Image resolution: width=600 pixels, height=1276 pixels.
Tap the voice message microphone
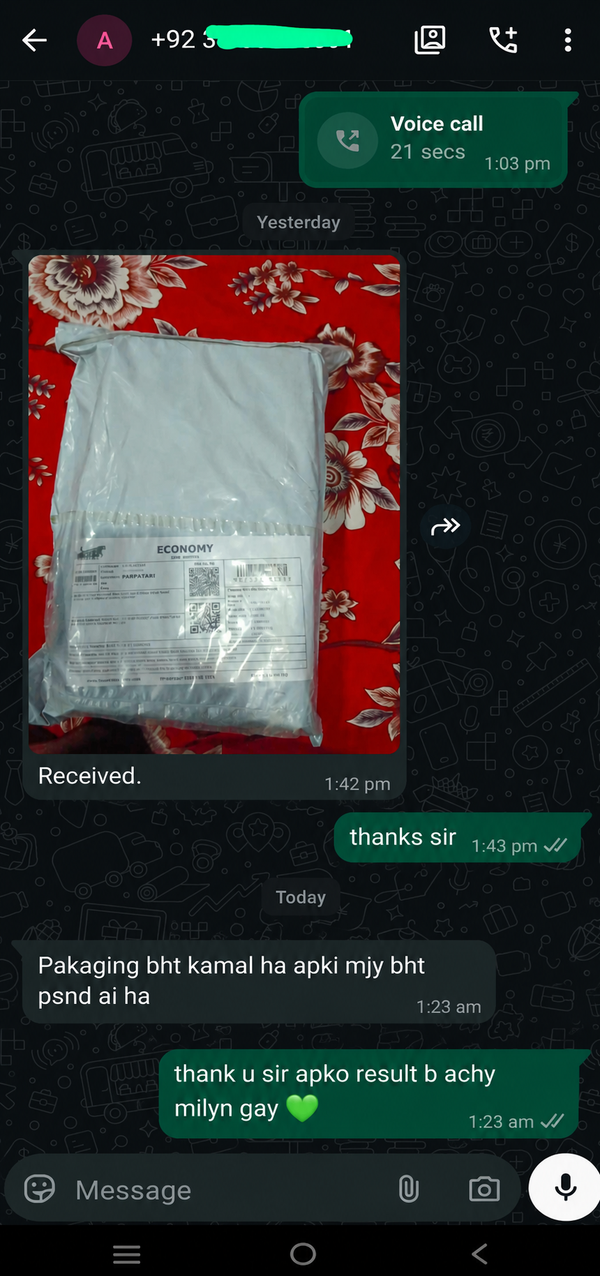566,1187
